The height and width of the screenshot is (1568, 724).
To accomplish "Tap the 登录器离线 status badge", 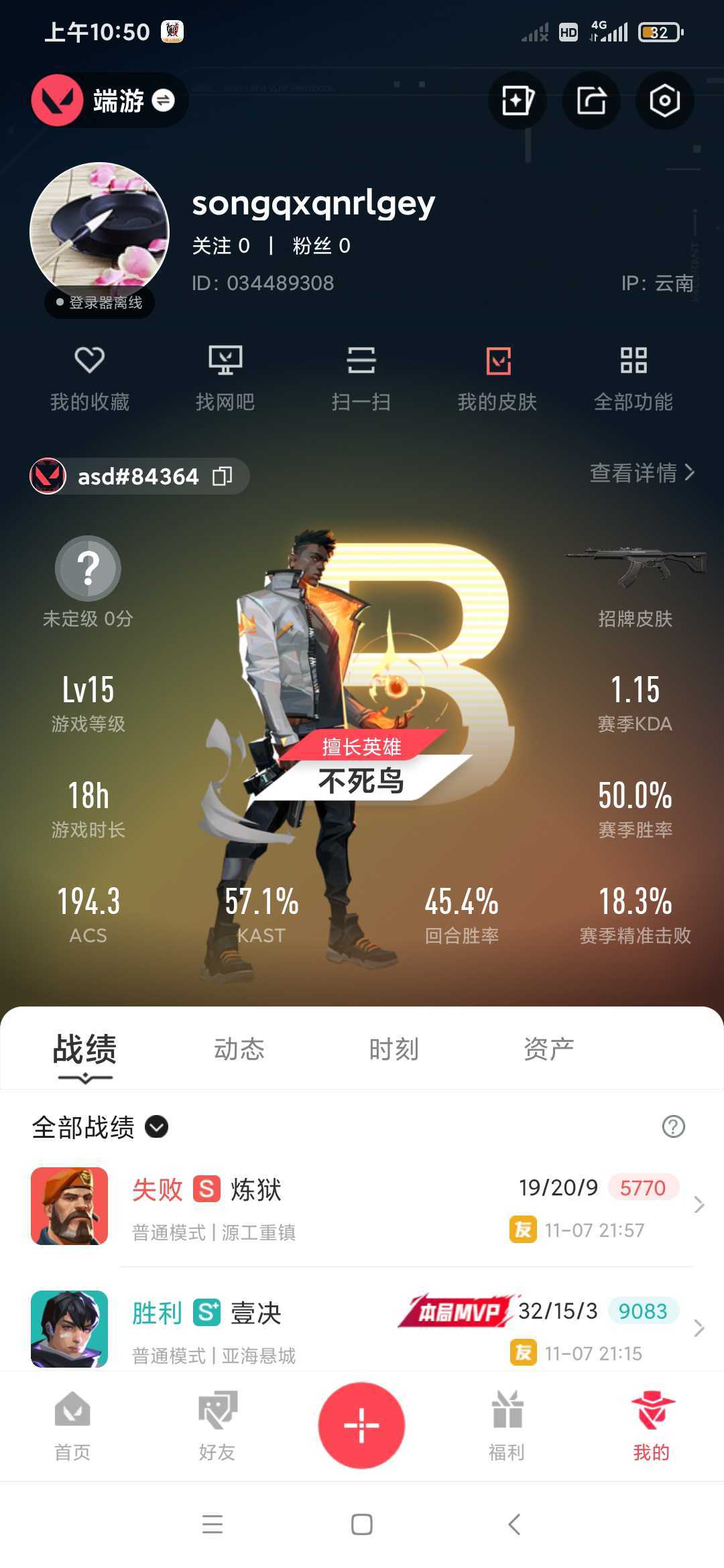I will pos(98,303).
